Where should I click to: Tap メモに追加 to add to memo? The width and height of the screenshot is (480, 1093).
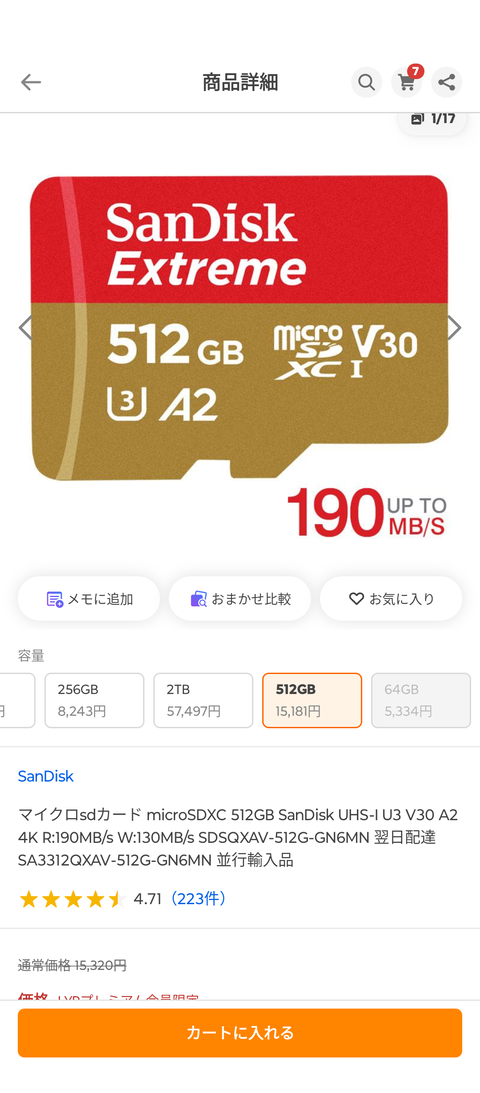click(89, 598)
